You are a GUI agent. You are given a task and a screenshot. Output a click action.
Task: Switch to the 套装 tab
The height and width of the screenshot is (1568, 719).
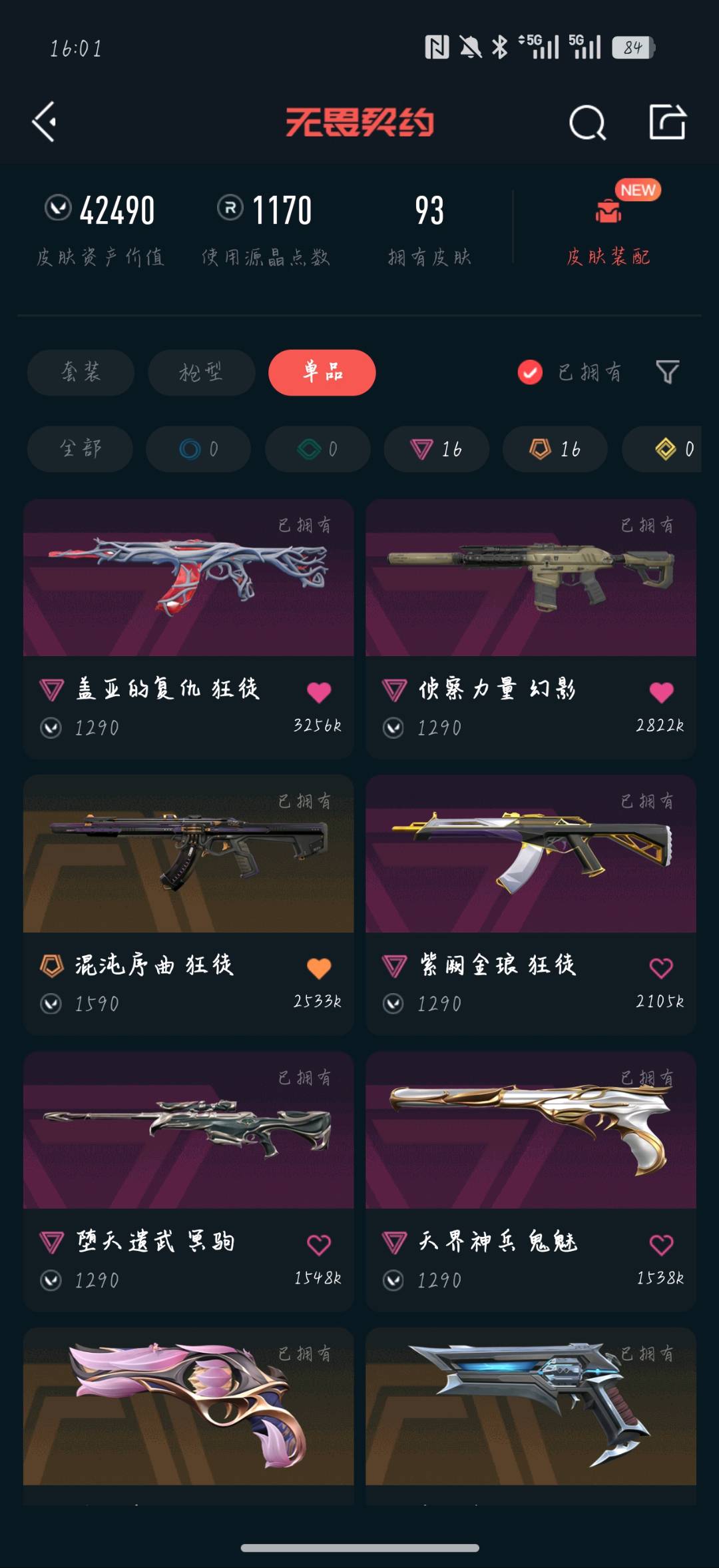pyautogui.click(x=81, y=372)
